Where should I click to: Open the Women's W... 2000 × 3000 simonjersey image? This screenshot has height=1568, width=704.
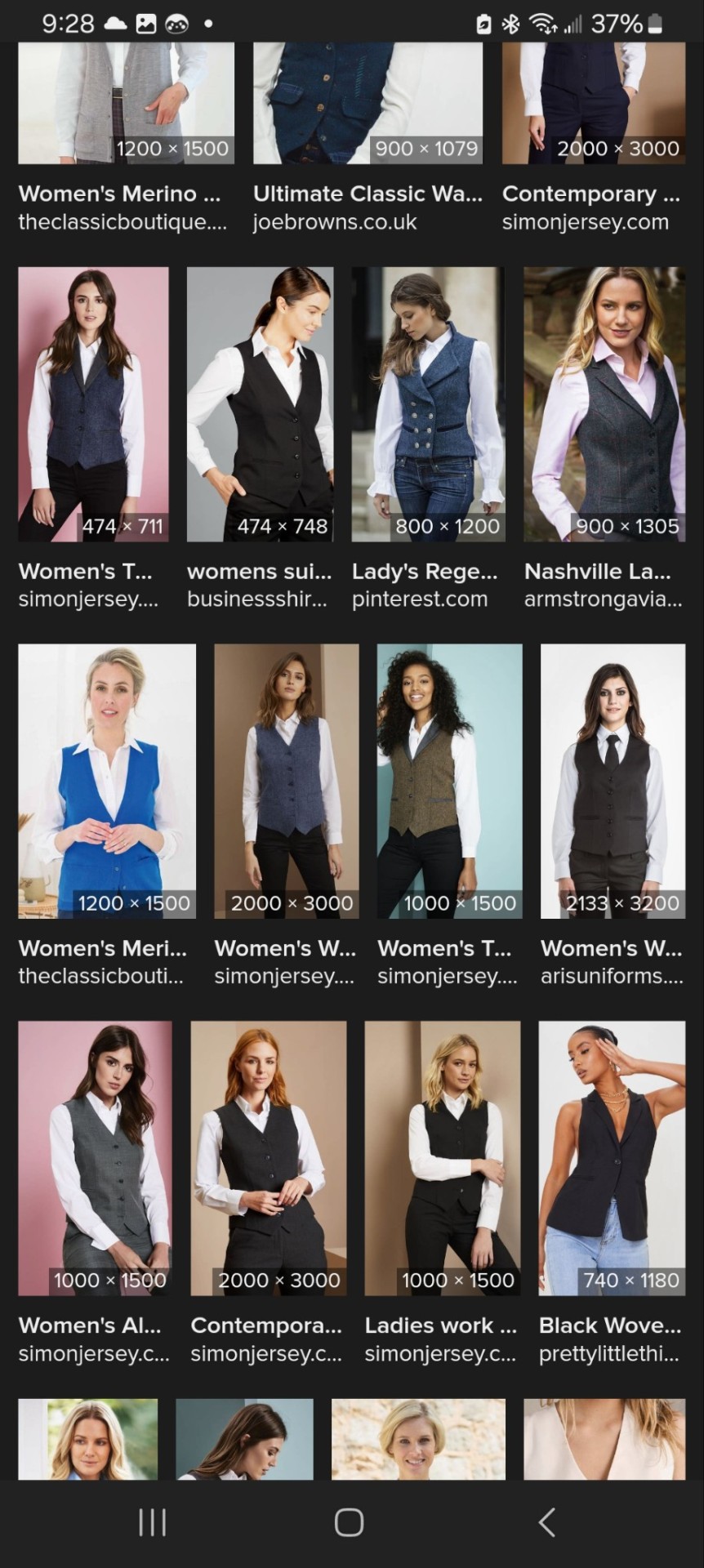click(286, 781)
